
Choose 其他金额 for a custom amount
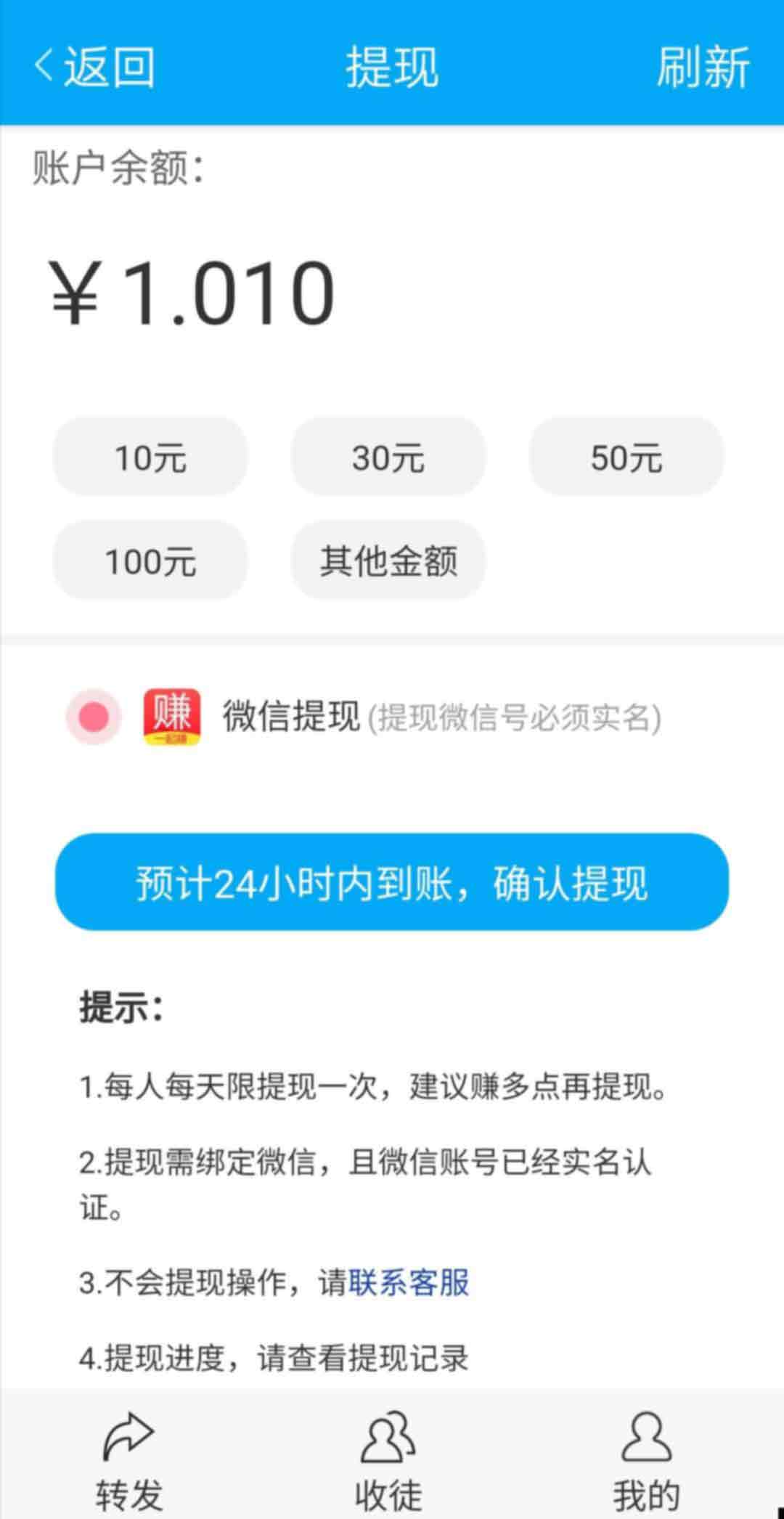click(388, 560)
